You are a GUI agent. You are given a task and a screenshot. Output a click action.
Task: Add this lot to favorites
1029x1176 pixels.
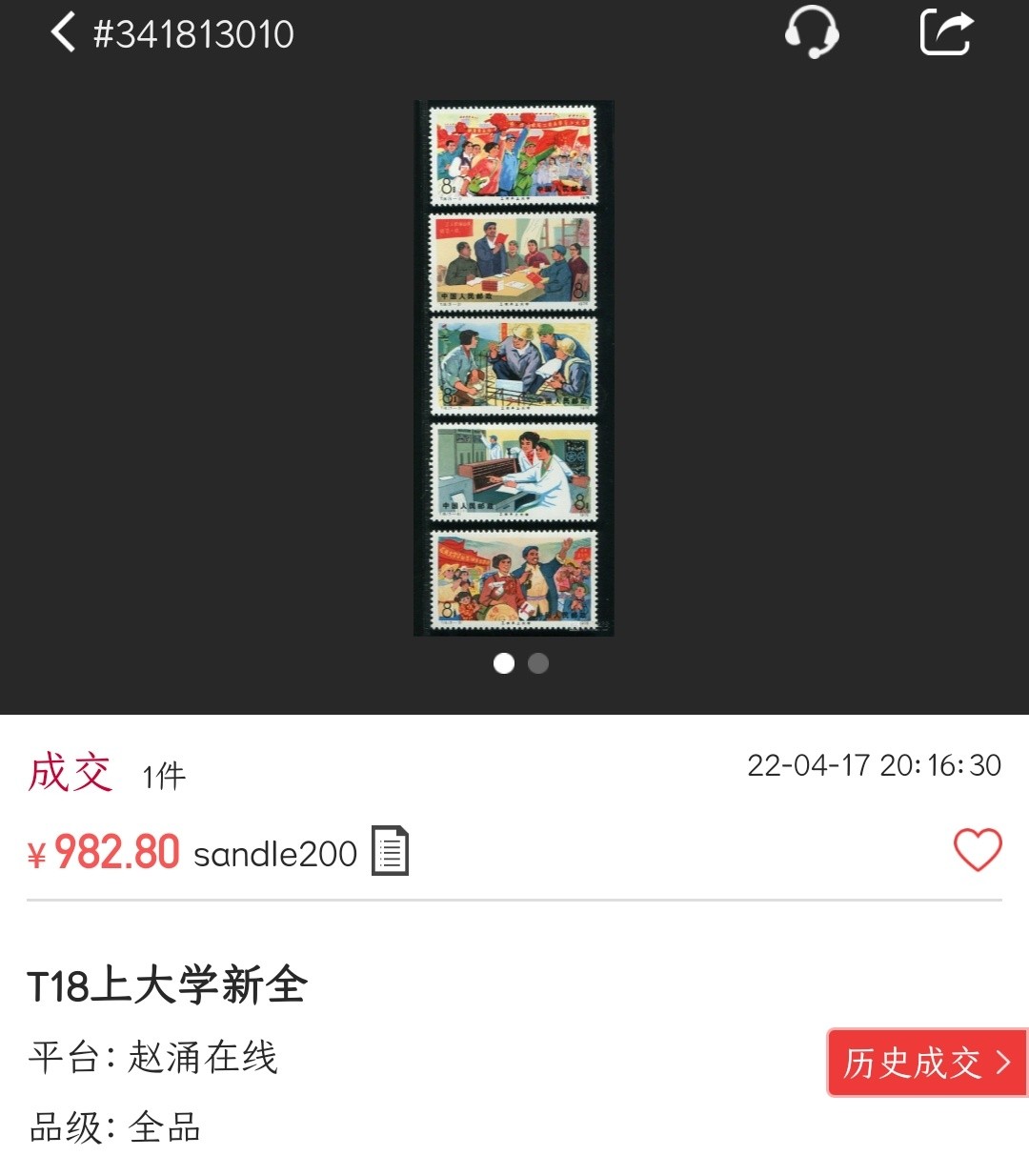click(978, 849)
